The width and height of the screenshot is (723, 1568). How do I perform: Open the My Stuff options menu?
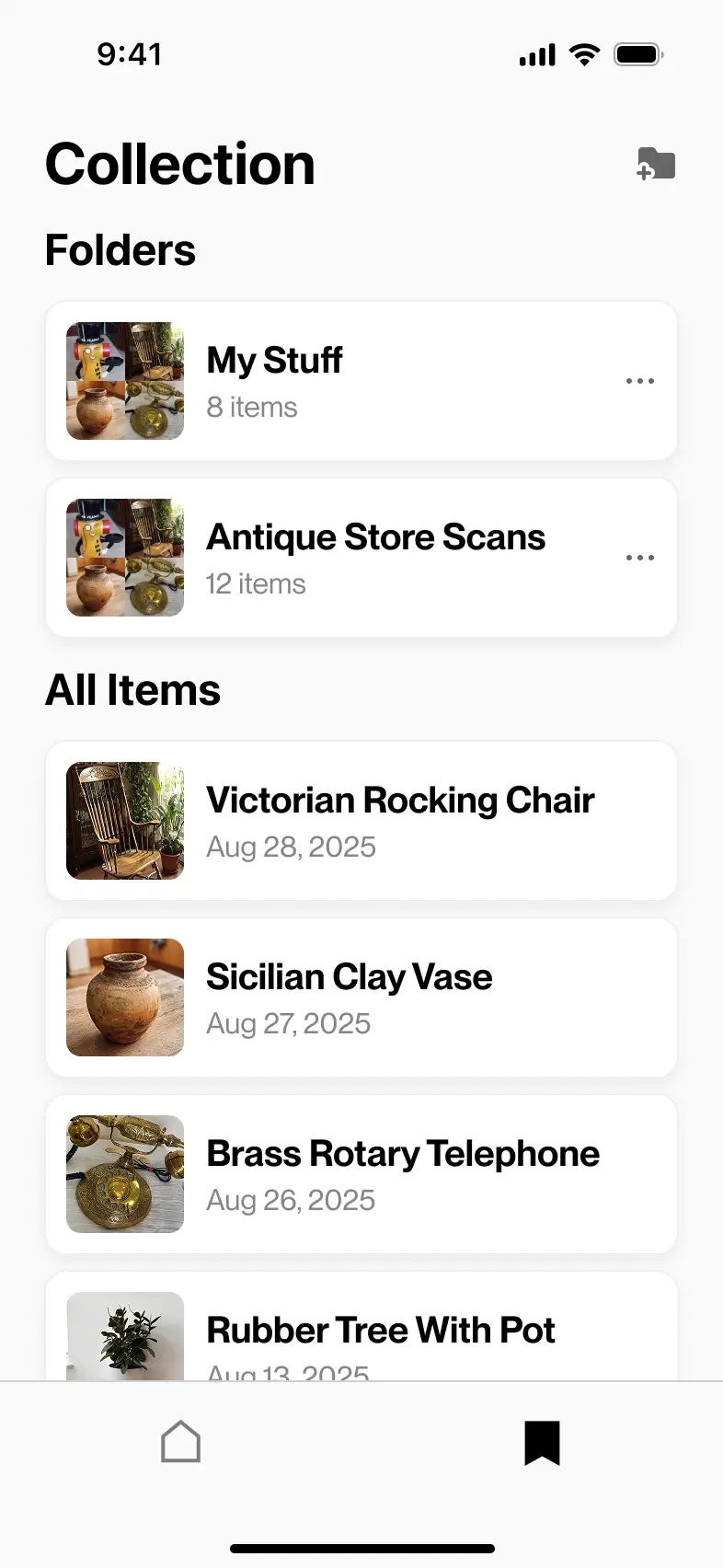click(640, 380)
